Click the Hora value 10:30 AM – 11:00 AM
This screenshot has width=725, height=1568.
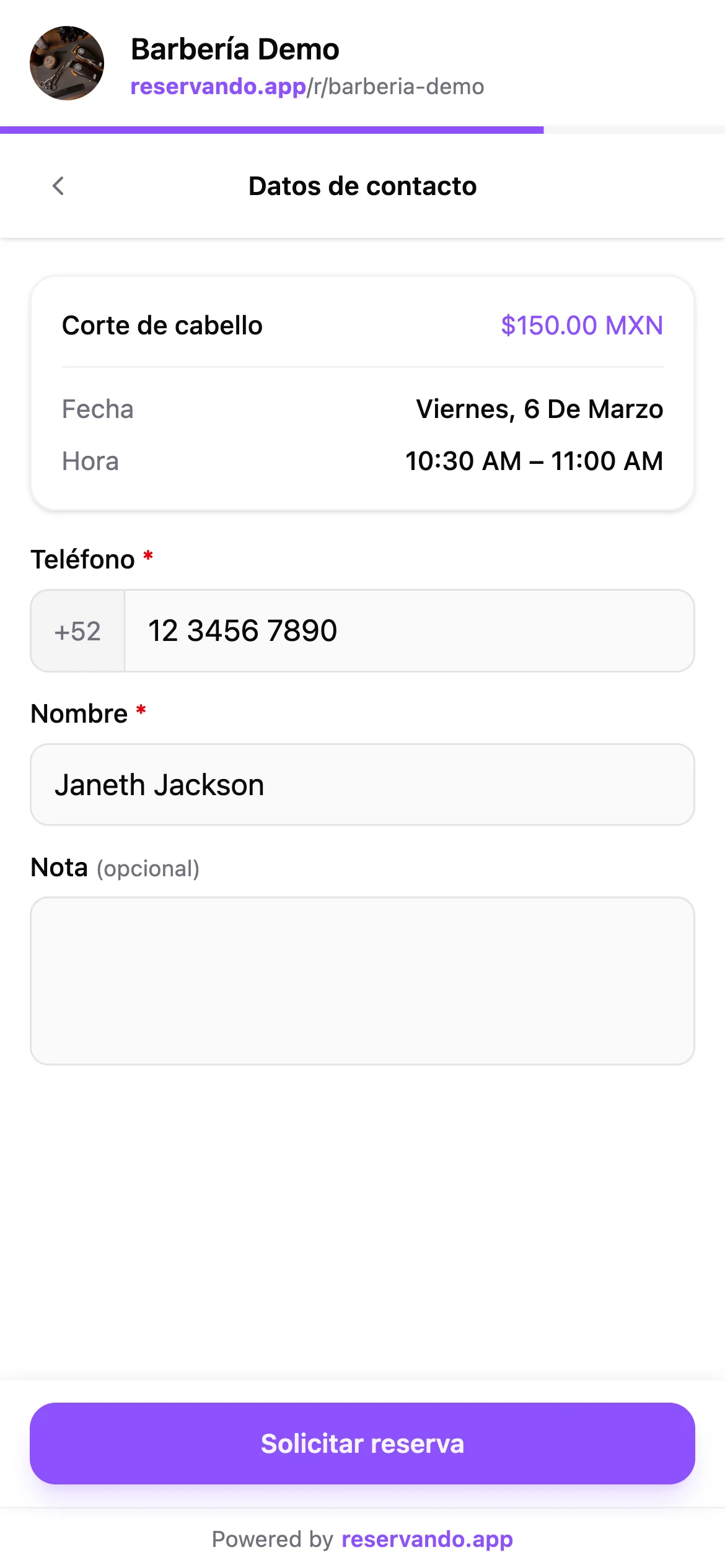pyautogui.click(x=534, y=461)
